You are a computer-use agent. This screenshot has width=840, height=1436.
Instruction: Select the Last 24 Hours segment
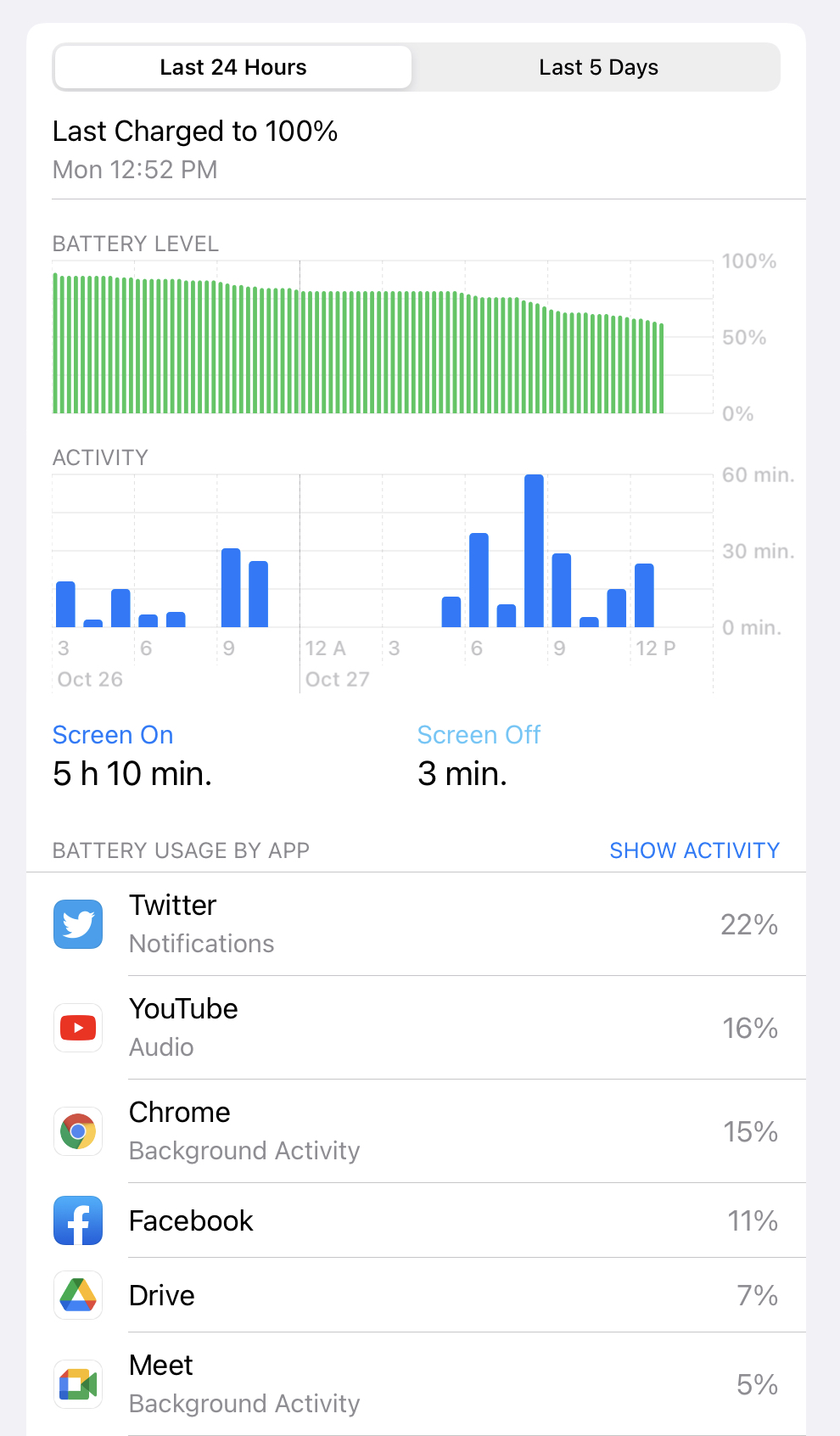pyautogui.click(x=233, y=67)
